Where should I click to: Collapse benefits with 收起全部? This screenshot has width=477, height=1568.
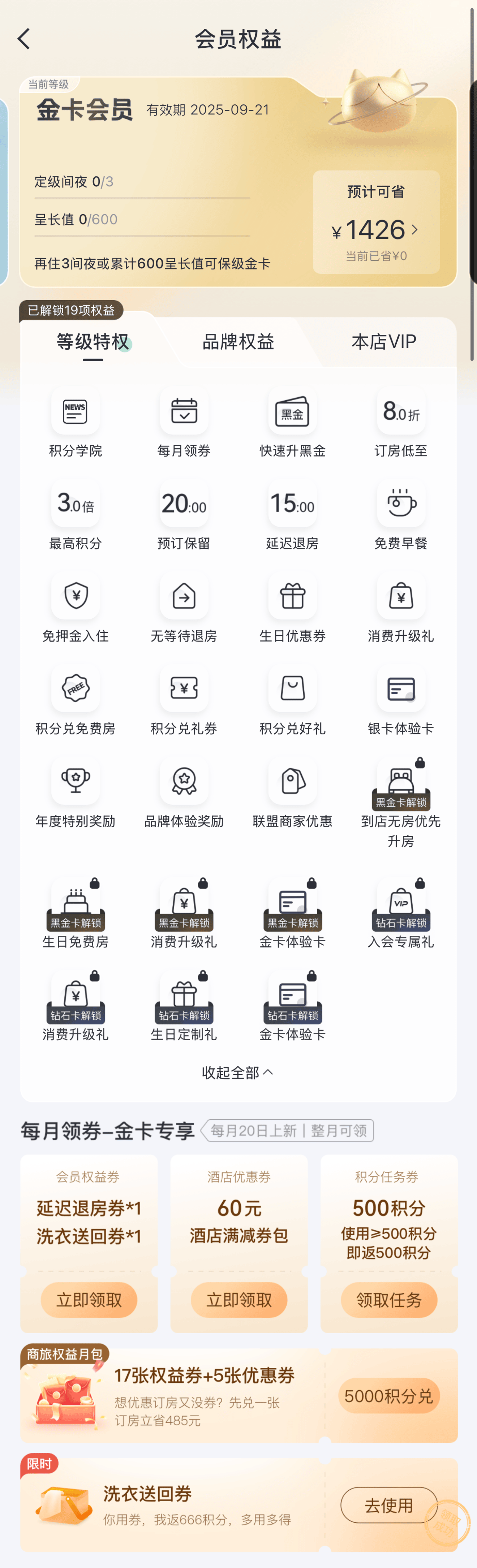[237, 1072]
